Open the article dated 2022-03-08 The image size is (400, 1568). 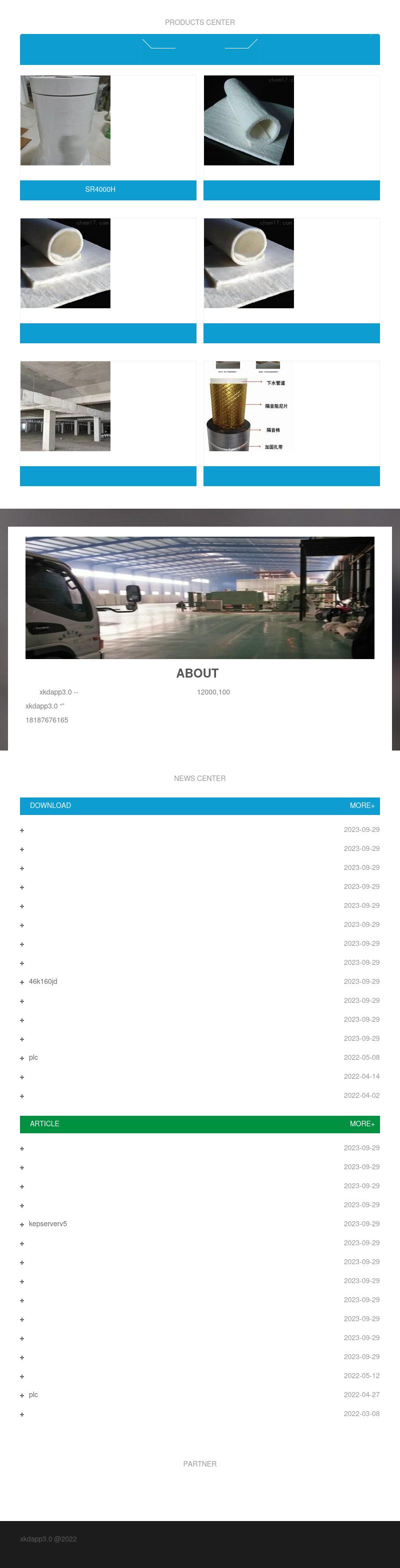(22, 1414)
